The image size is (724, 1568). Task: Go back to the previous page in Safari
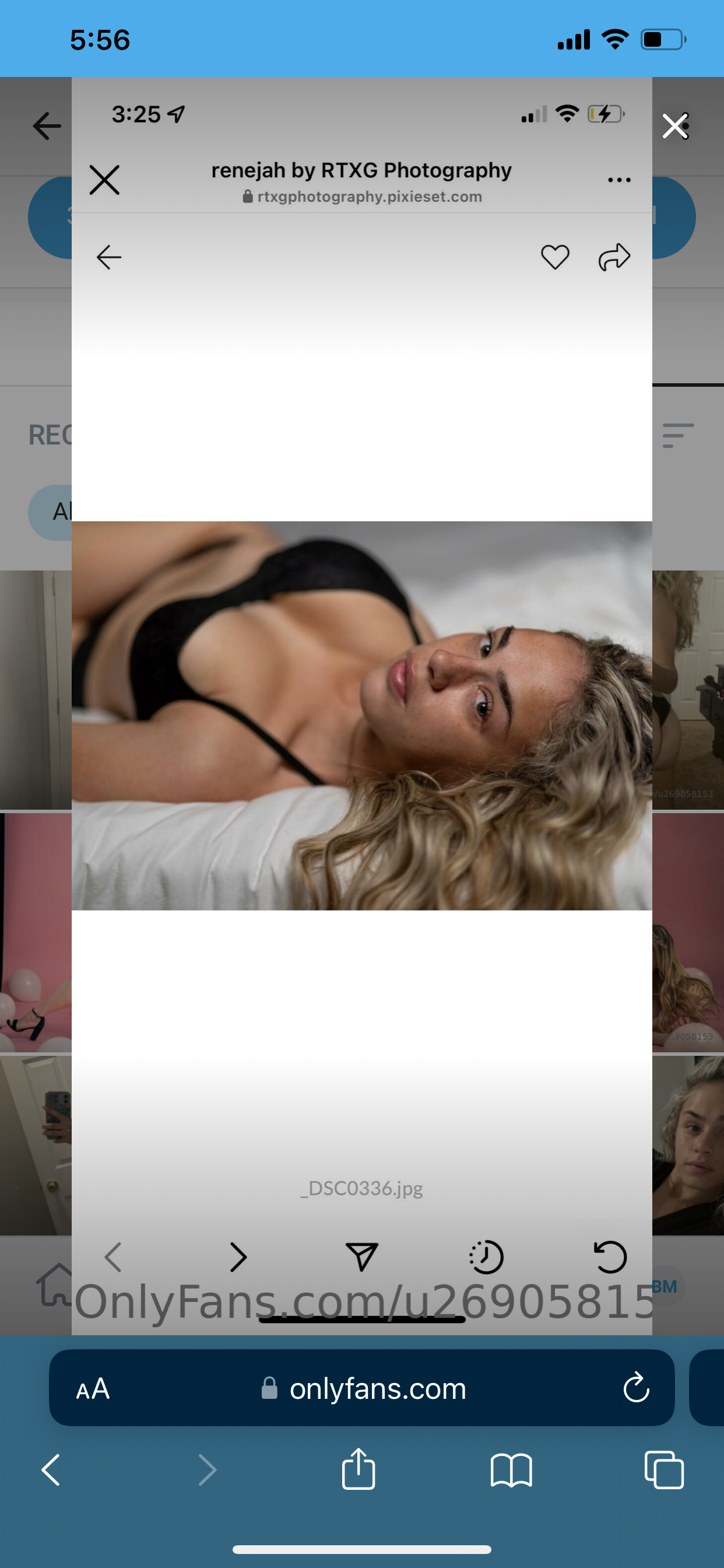(x=51, y=1471)
